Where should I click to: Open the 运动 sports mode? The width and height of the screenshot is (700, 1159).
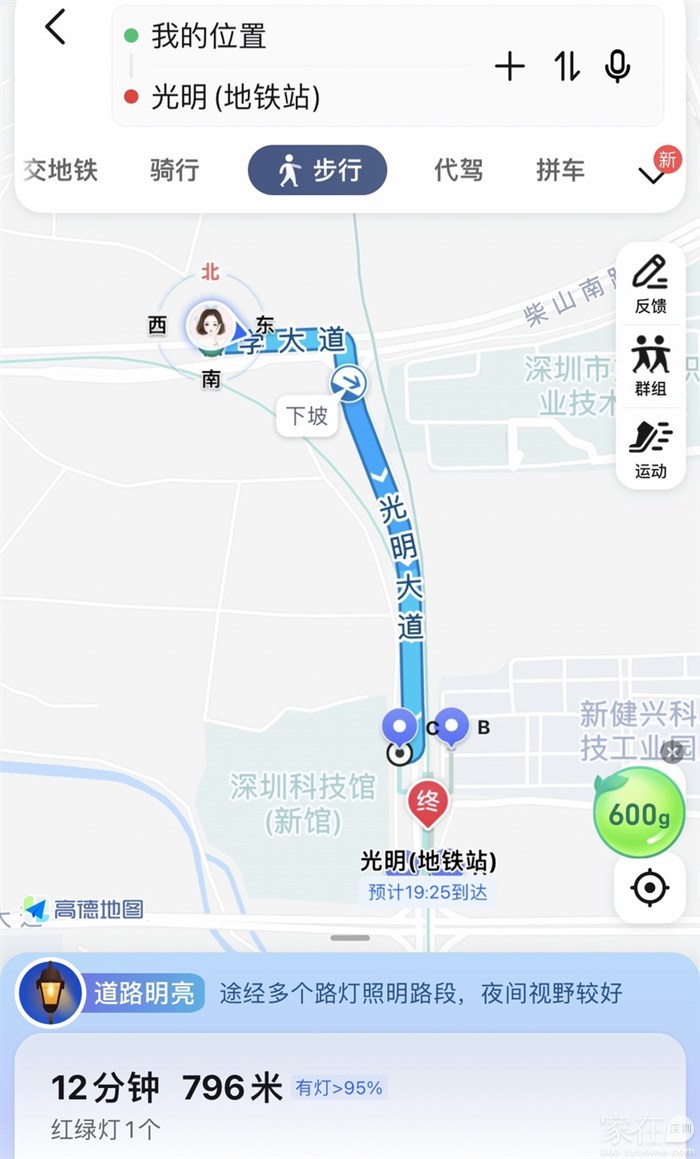point(650,449)
